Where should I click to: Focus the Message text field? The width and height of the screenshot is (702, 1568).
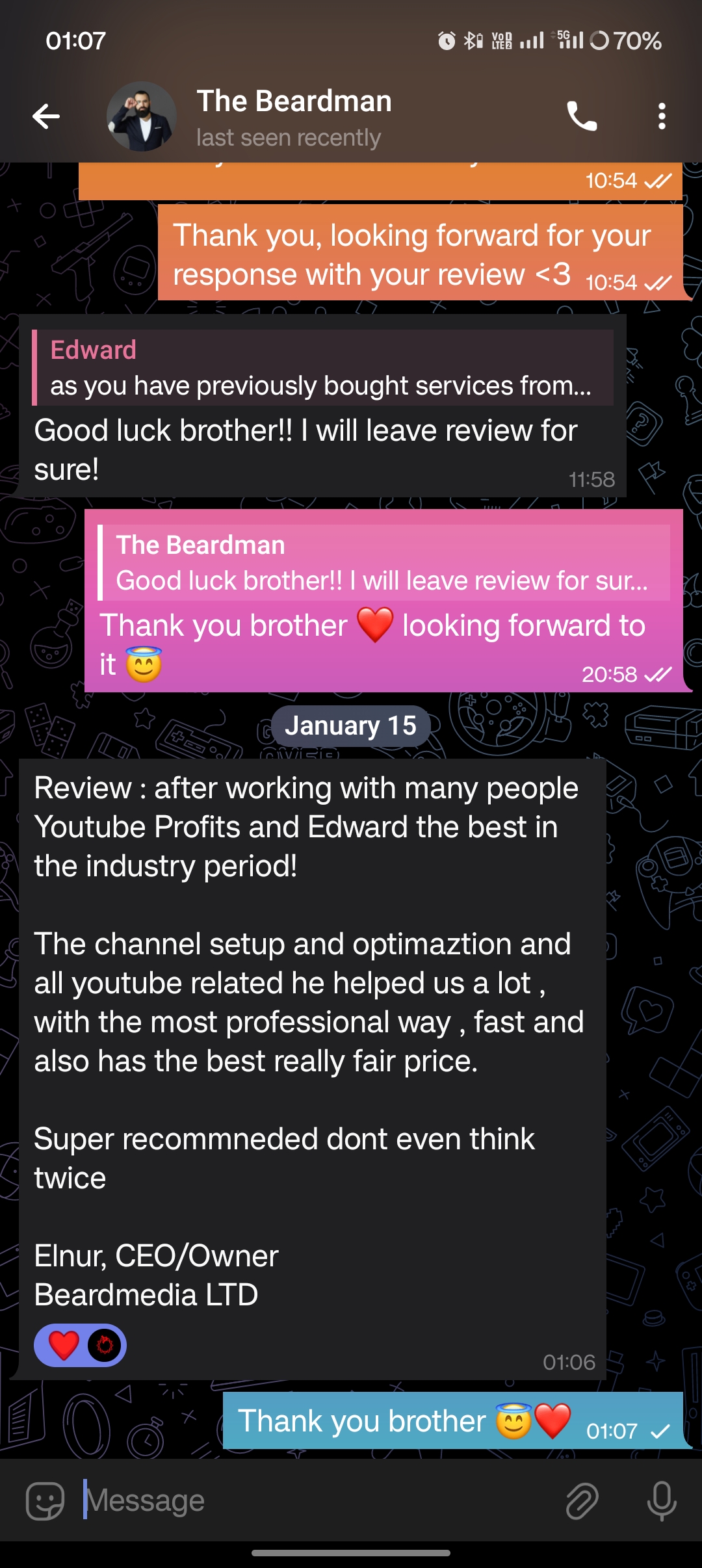point(312,1500)
